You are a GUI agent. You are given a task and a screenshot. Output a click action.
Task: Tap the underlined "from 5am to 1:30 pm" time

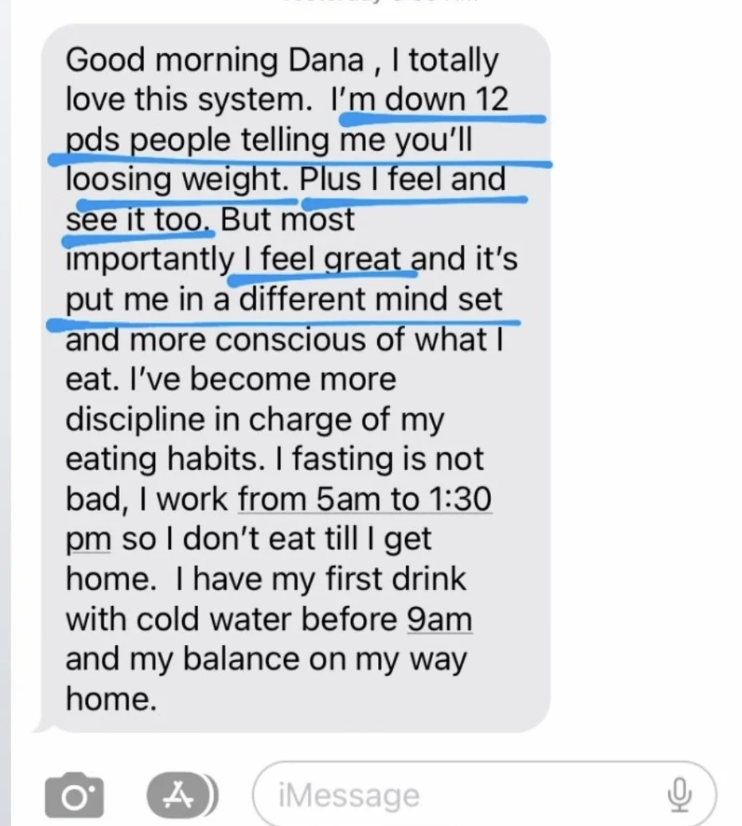click(365, 499)
